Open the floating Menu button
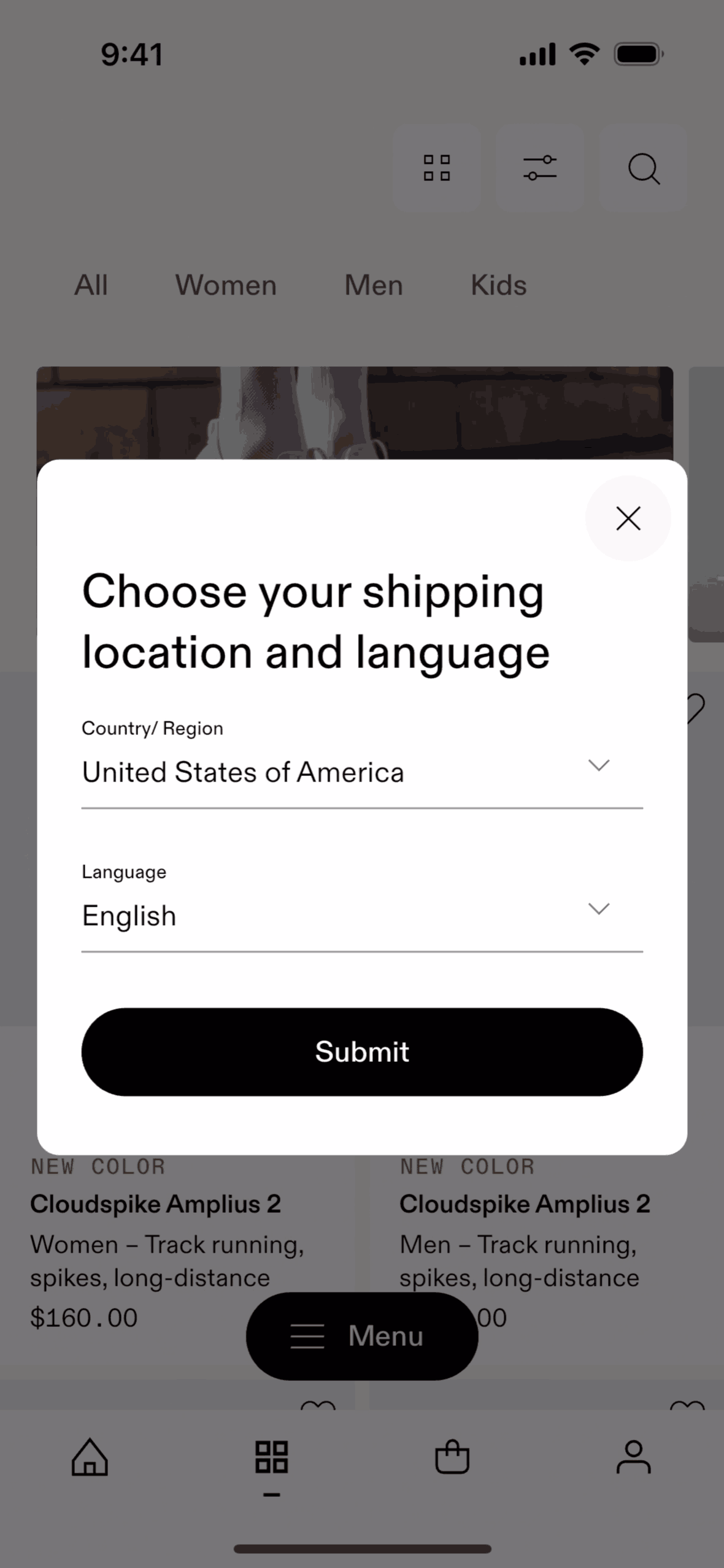This screenshot has width=724, height=1568. click(362, 1335)
